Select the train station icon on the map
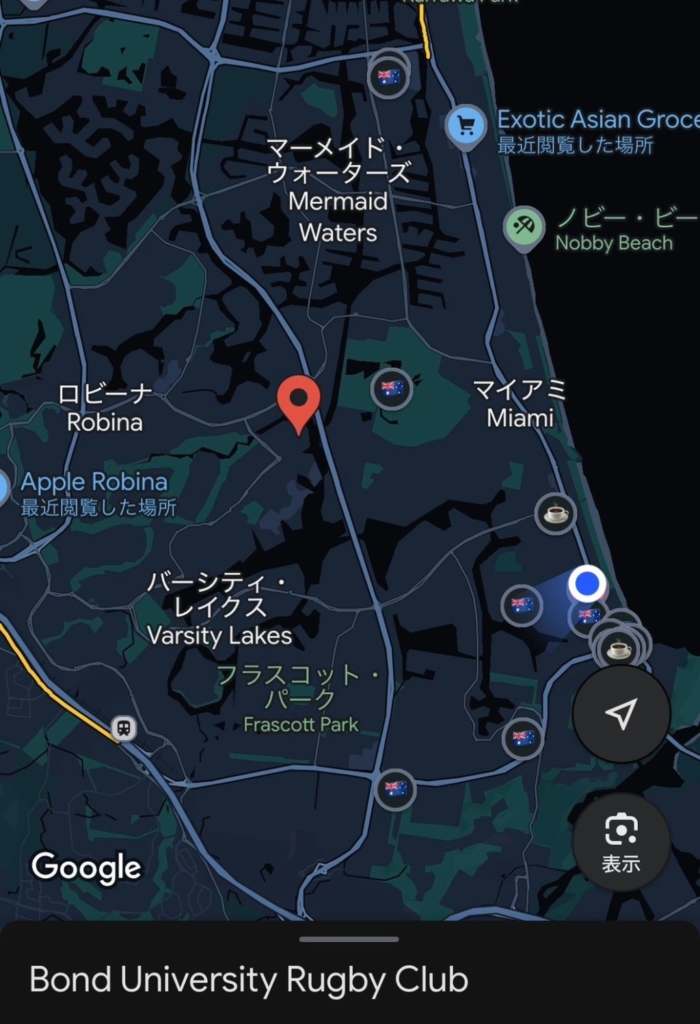700x1024 pixels. (x=124, y=728)
